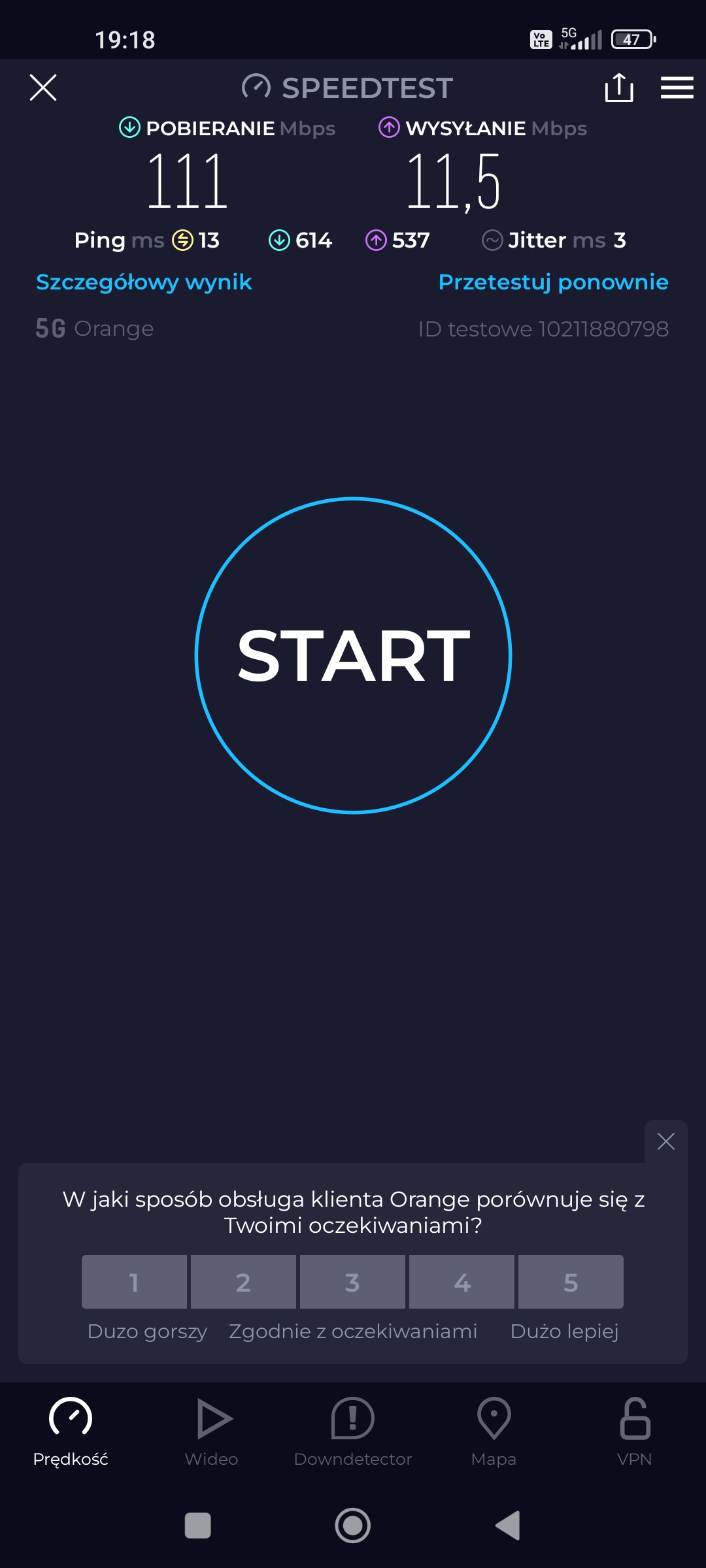Tap Przetestuj ponownie to retest
Viewport: 706px width, 1568px height.
click(553, 282)
